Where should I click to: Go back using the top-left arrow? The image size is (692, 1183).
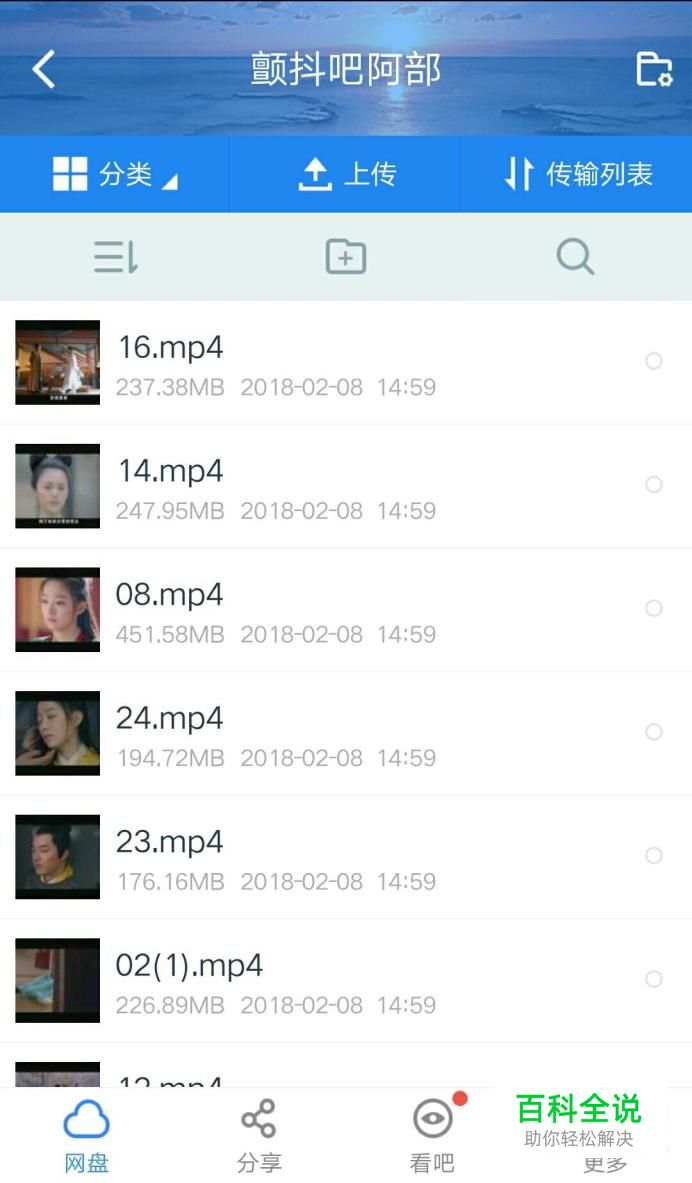coord(44,69)
